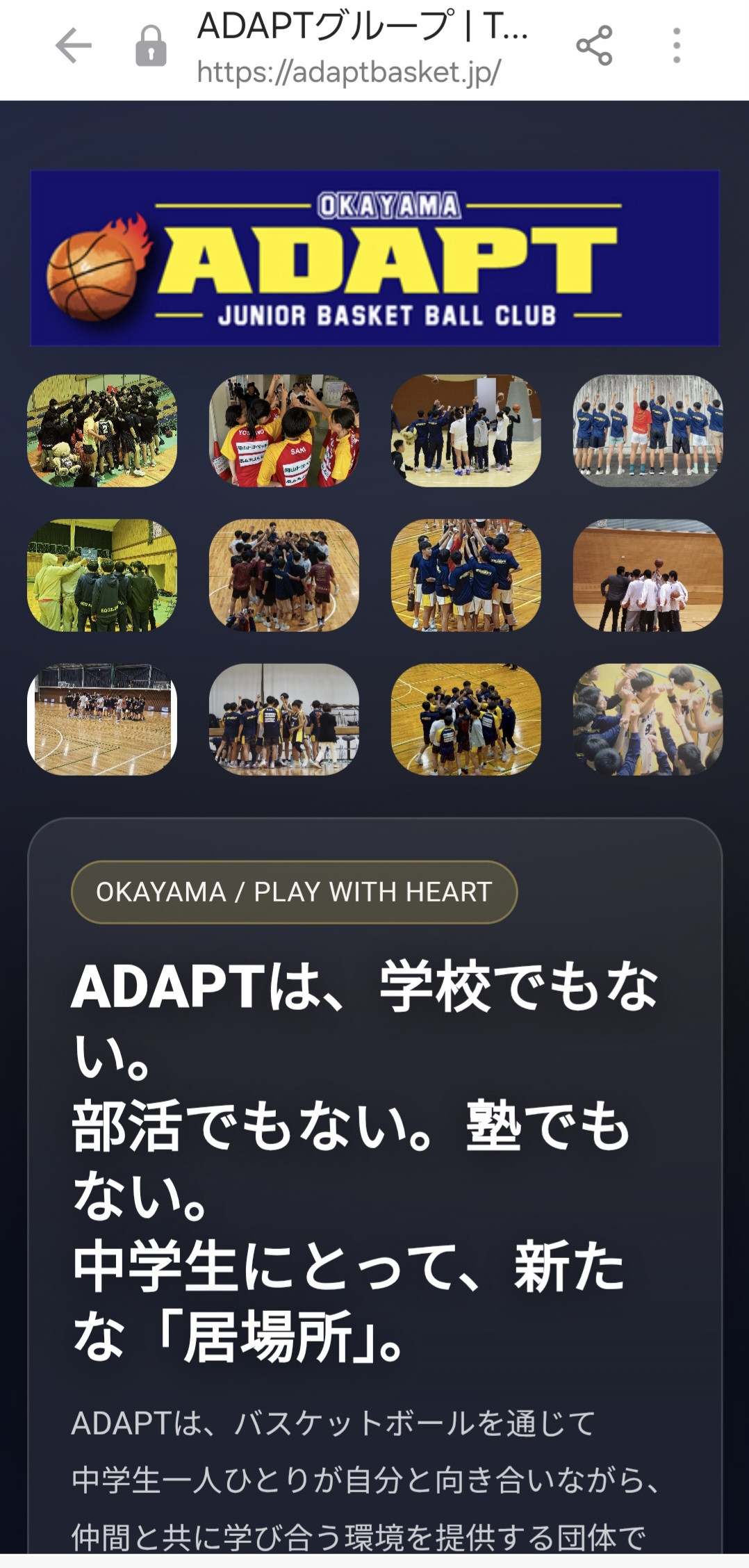749x1568 pixels.
Task: Go back using the arrow
Action: (74, 47)
